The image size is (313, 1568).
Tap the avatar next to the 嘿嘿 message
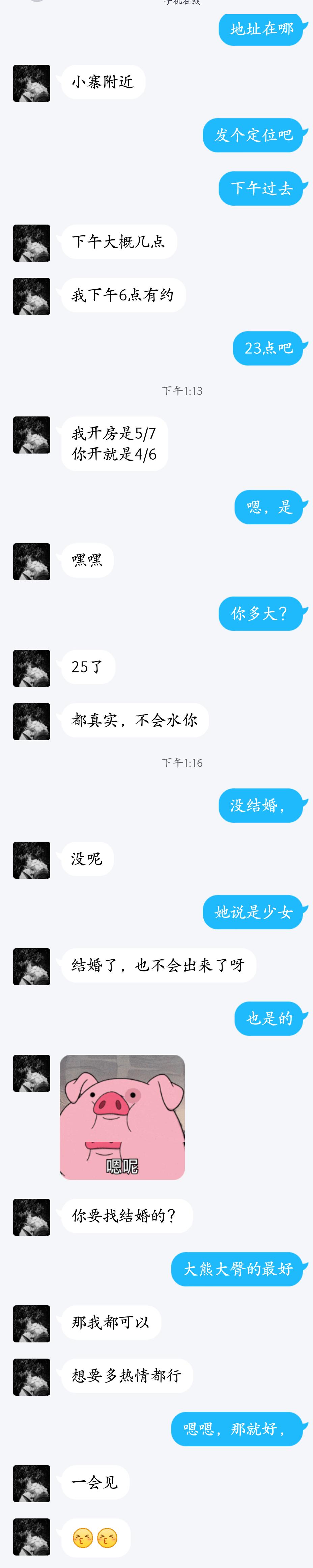pyautogui.click(x=32, y=562)
